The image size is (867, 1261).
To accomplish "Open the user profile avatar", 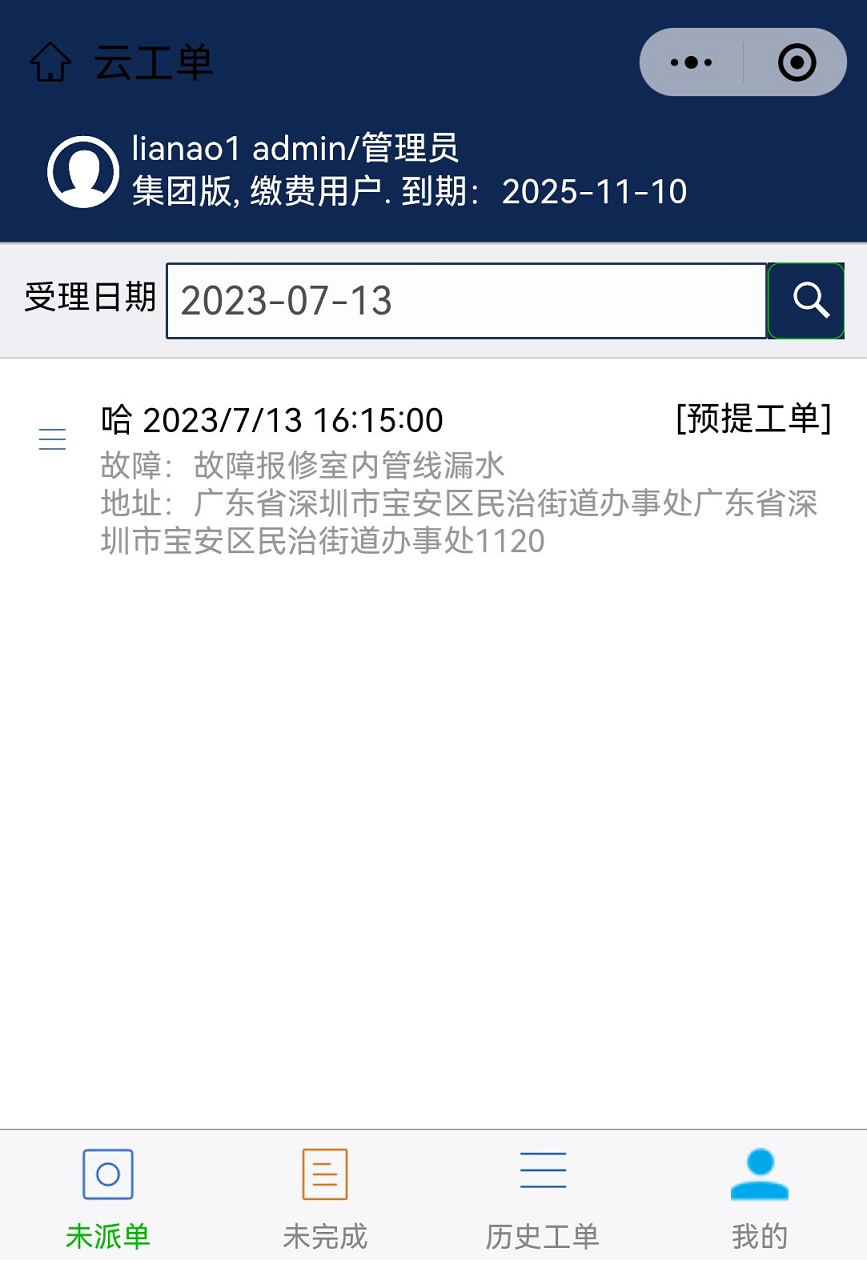I will pos(83,172).
